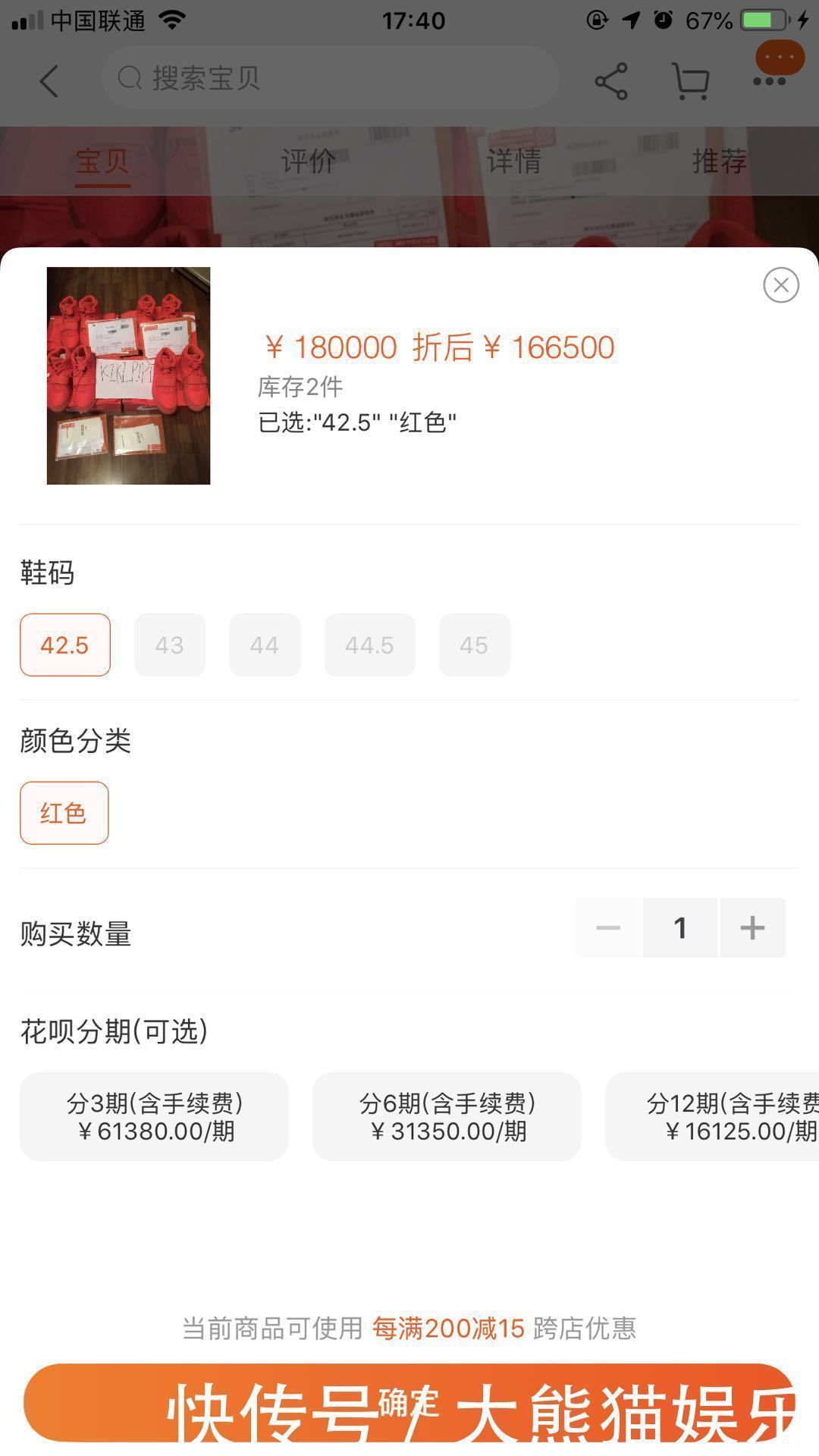Select shoe size 44.5
This screenshot has width=819, height=1456.
369,645
